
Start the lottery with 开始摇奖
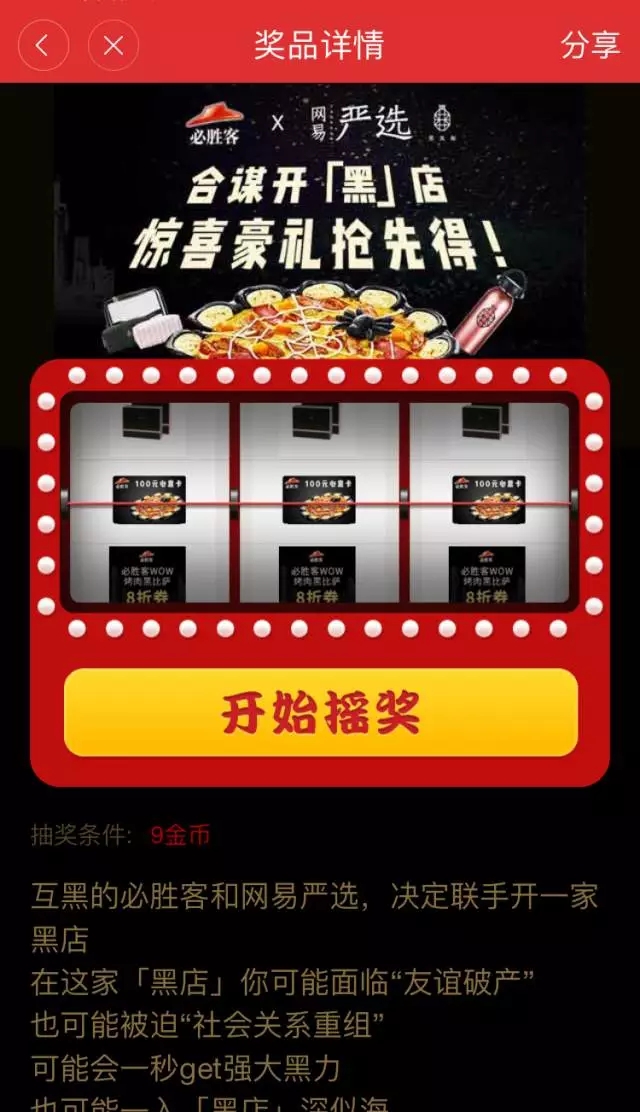coord(320,712)
